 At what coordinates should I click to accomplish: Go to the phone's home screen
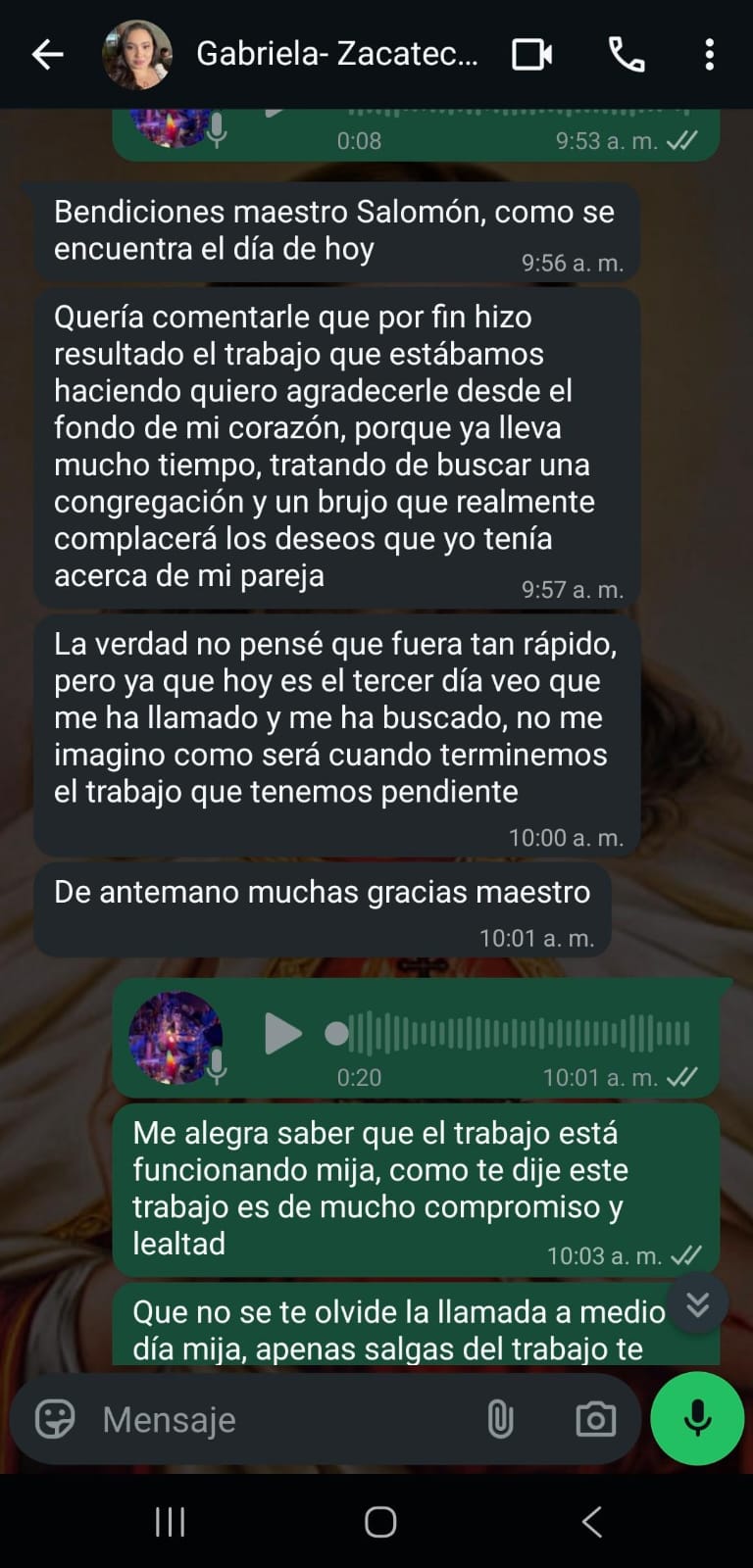pos(380,1522)
